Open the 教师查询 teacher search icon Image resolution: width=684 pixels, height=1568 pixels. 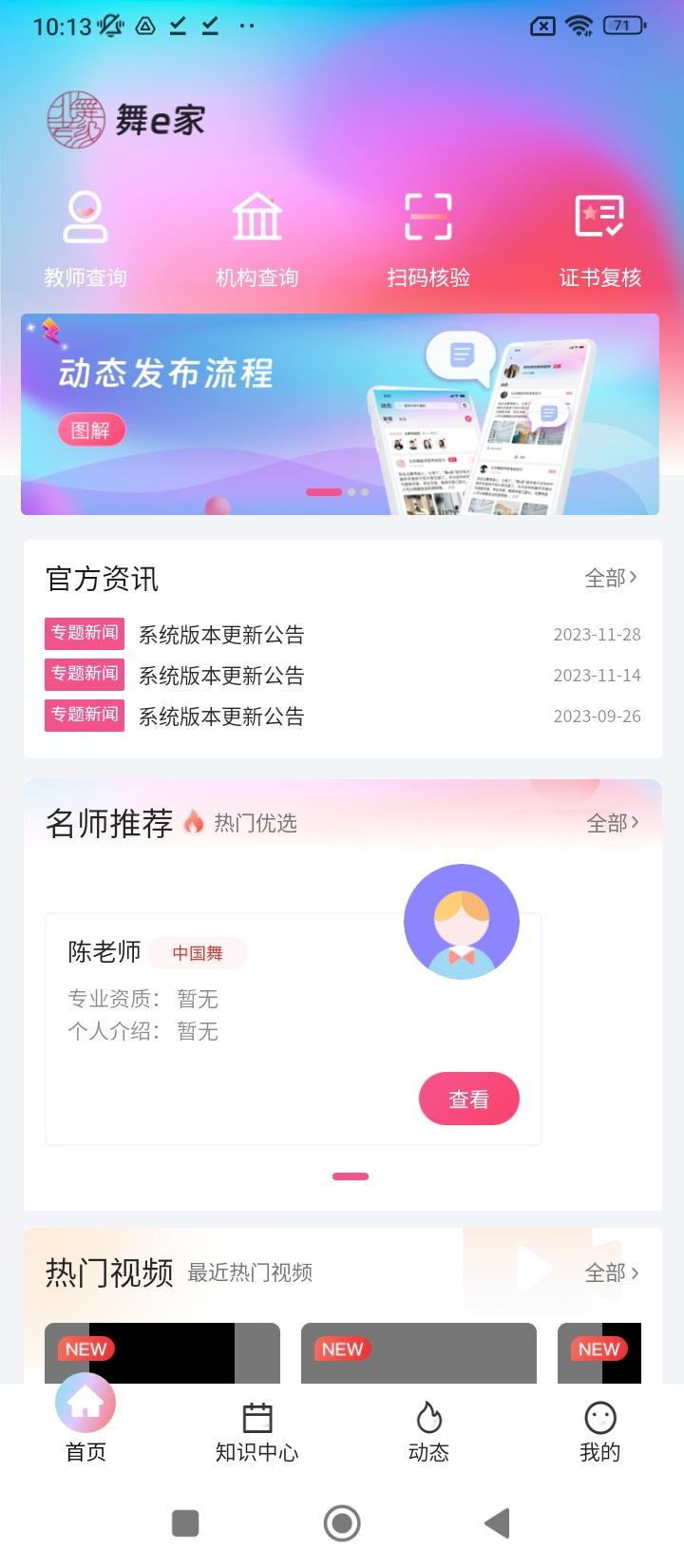tap(85, 217)
